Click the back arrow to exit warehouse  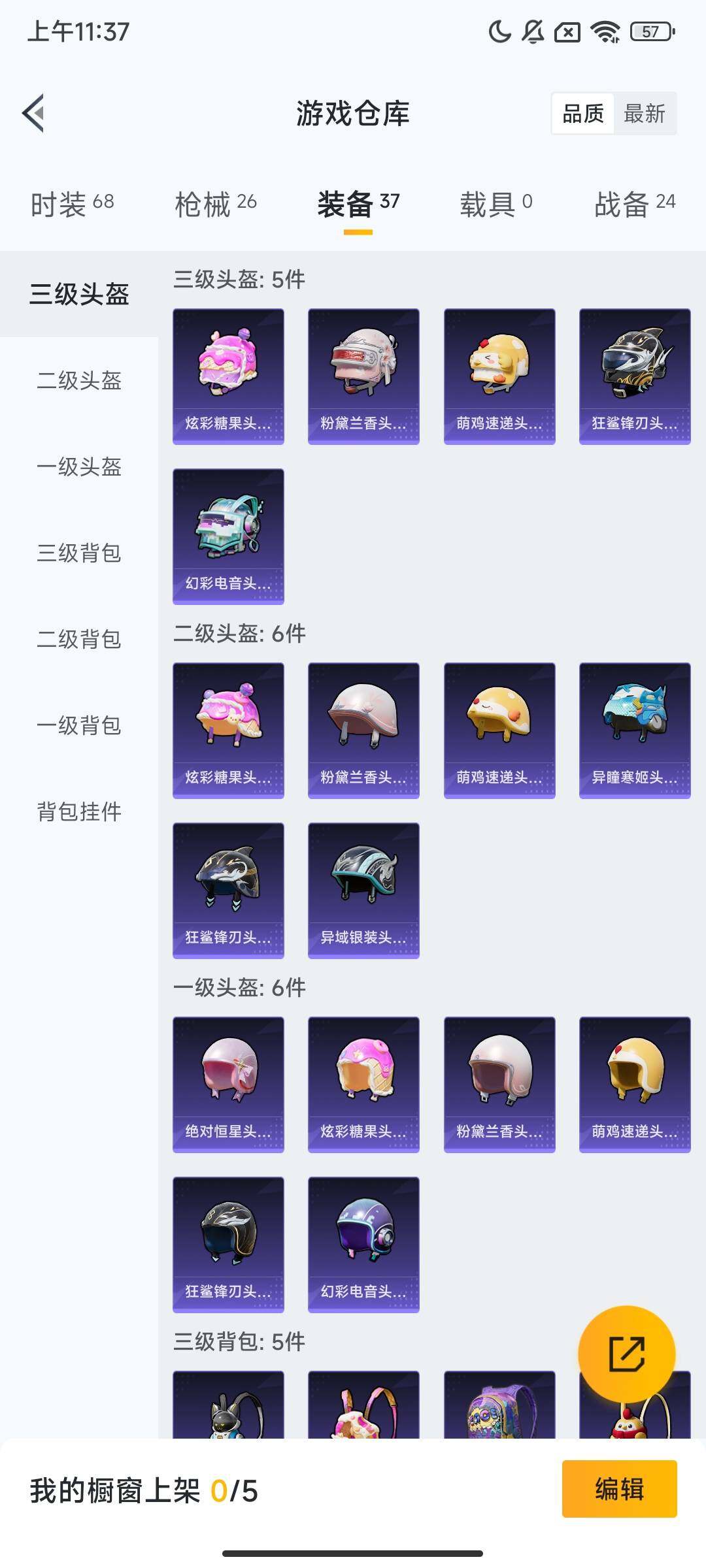pyautogui.click(x=34, y=112)
